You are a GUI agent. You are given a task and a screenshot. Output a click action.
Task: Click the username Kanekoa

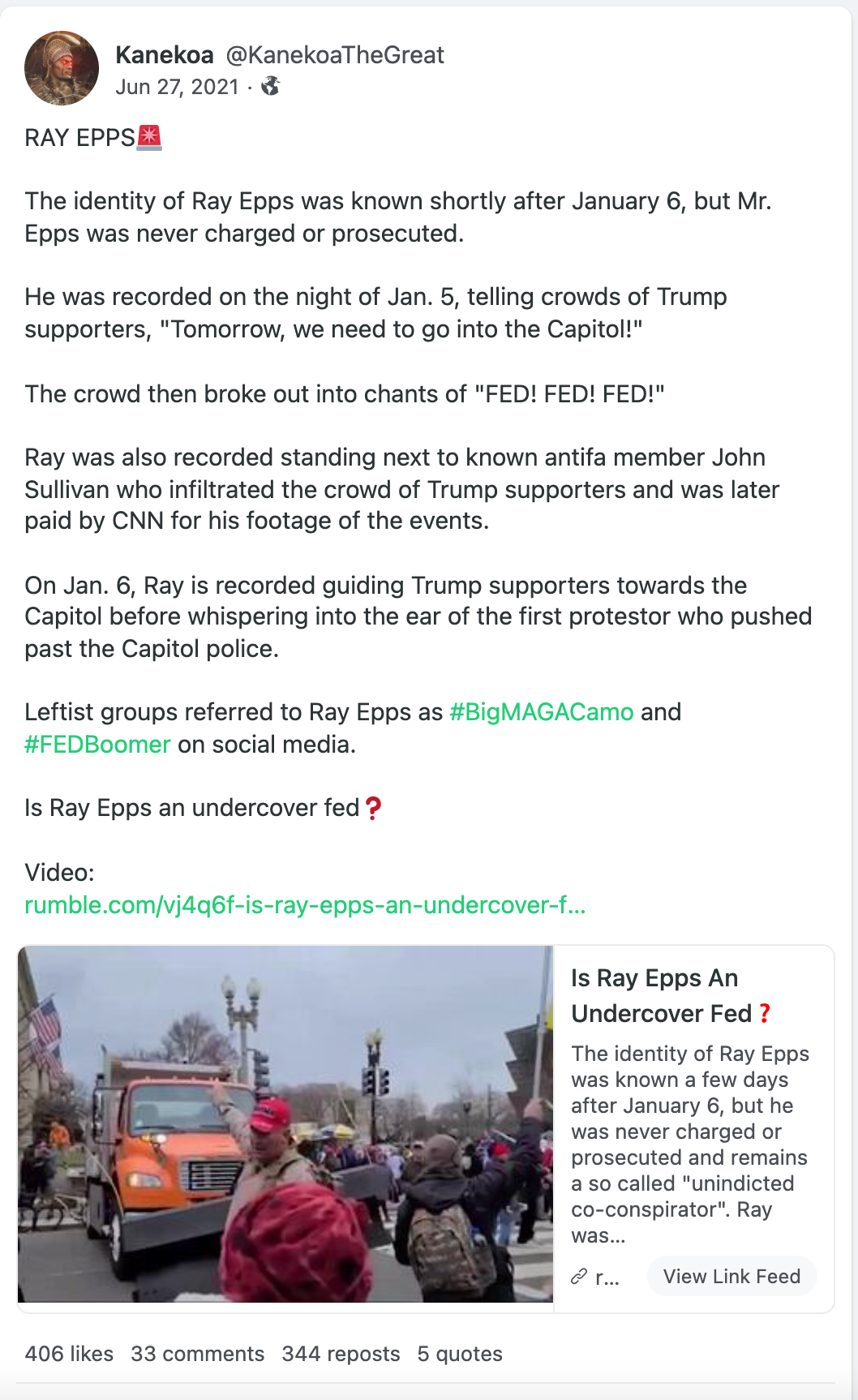(165, 55)
